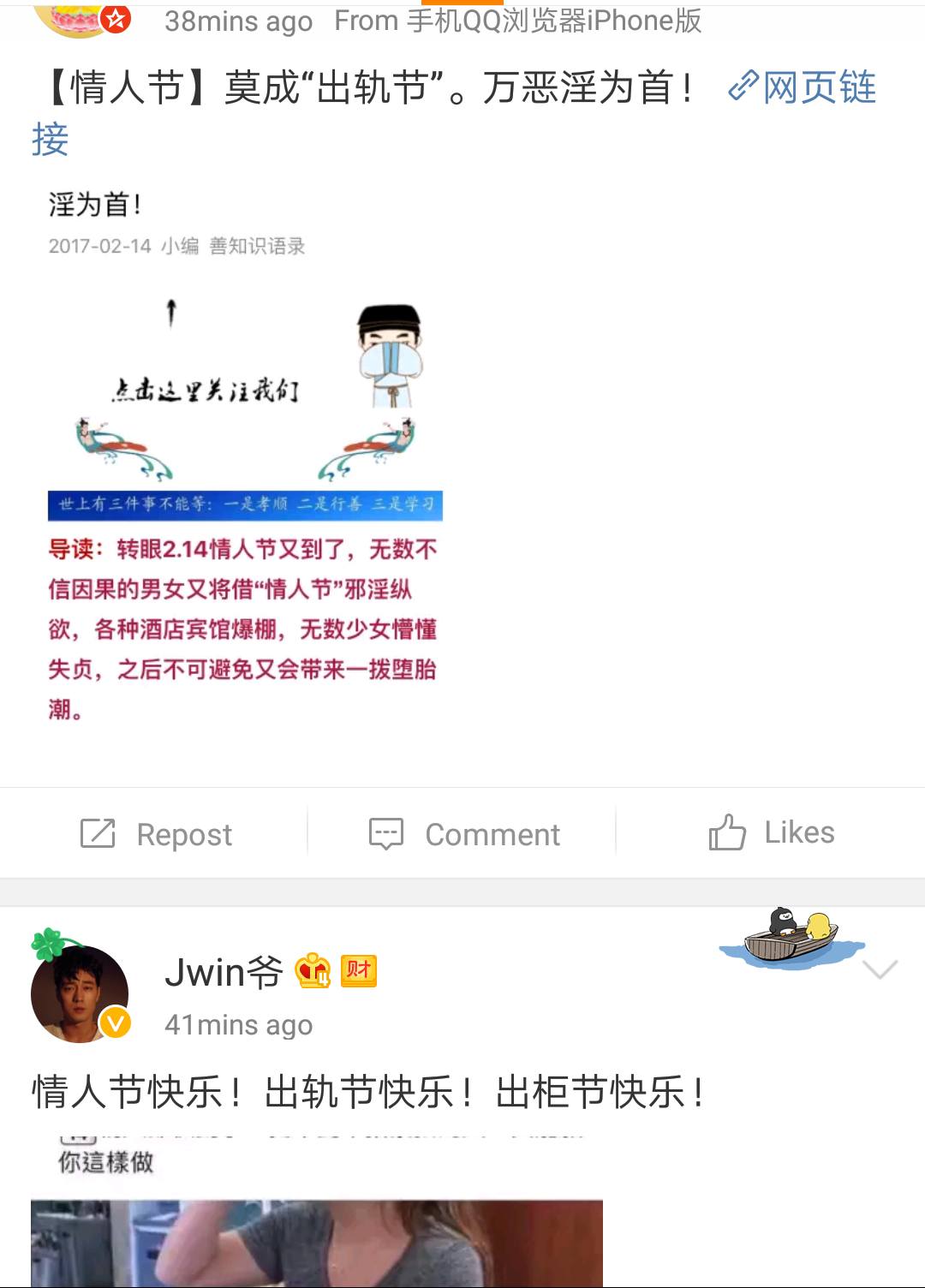The height and width of the screenshot is (1288, 925).
Task: Open the Jwin爷 username link
Action: tap(224, 972)
